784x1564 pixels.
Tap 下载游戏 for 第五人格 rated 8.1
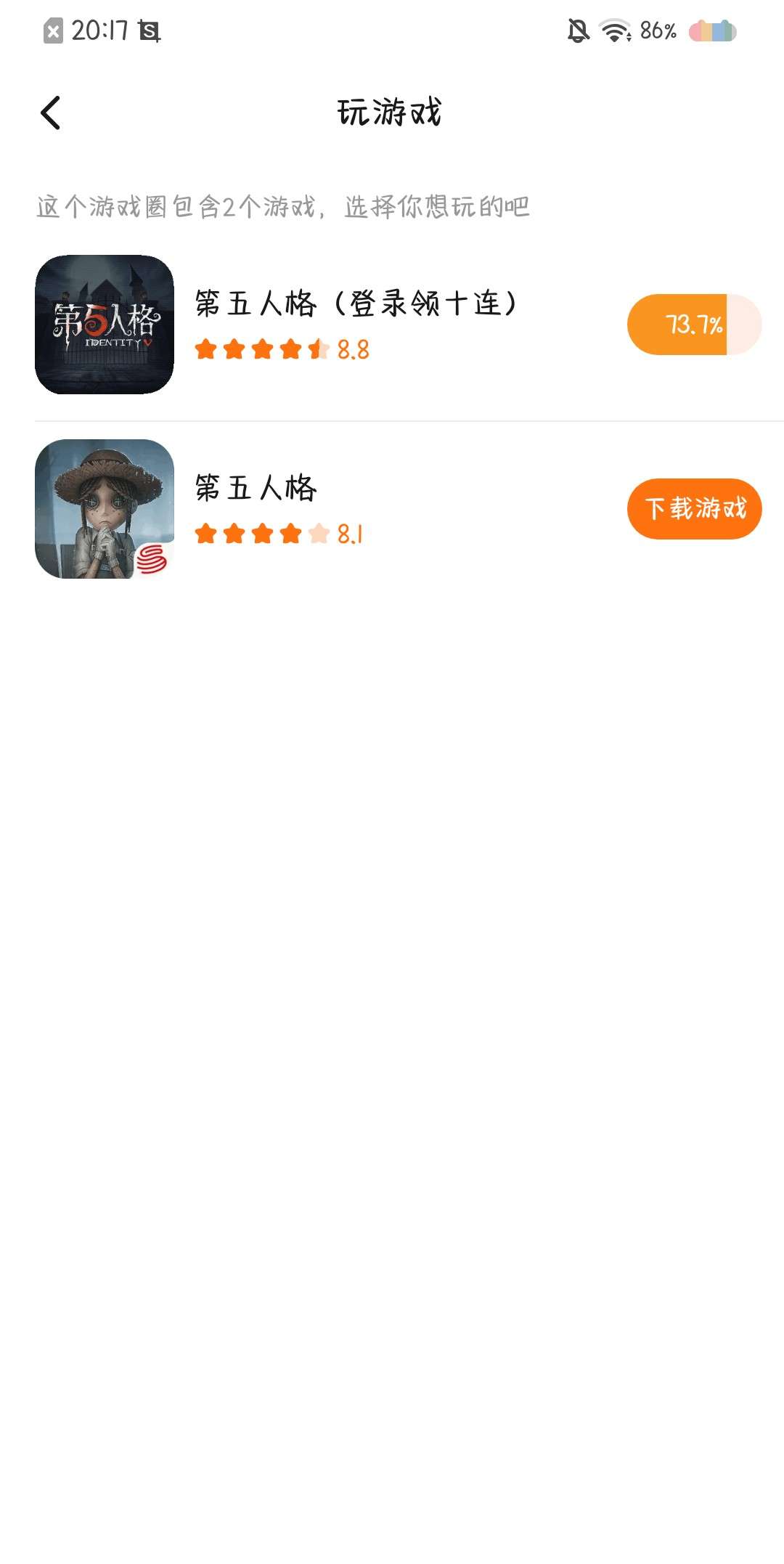[694, 509]
